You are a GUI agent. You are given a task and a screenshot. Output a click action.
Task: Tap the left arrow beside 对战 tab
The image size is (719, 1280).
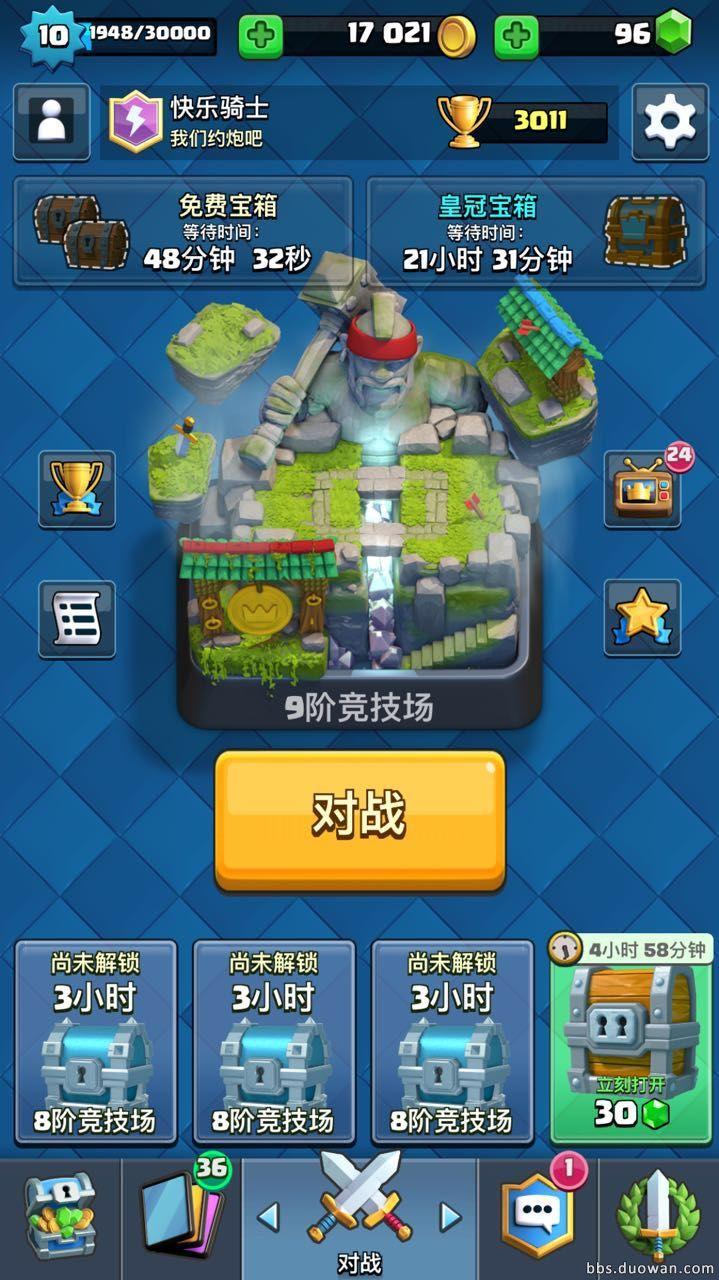click(x=268, y=1217)
